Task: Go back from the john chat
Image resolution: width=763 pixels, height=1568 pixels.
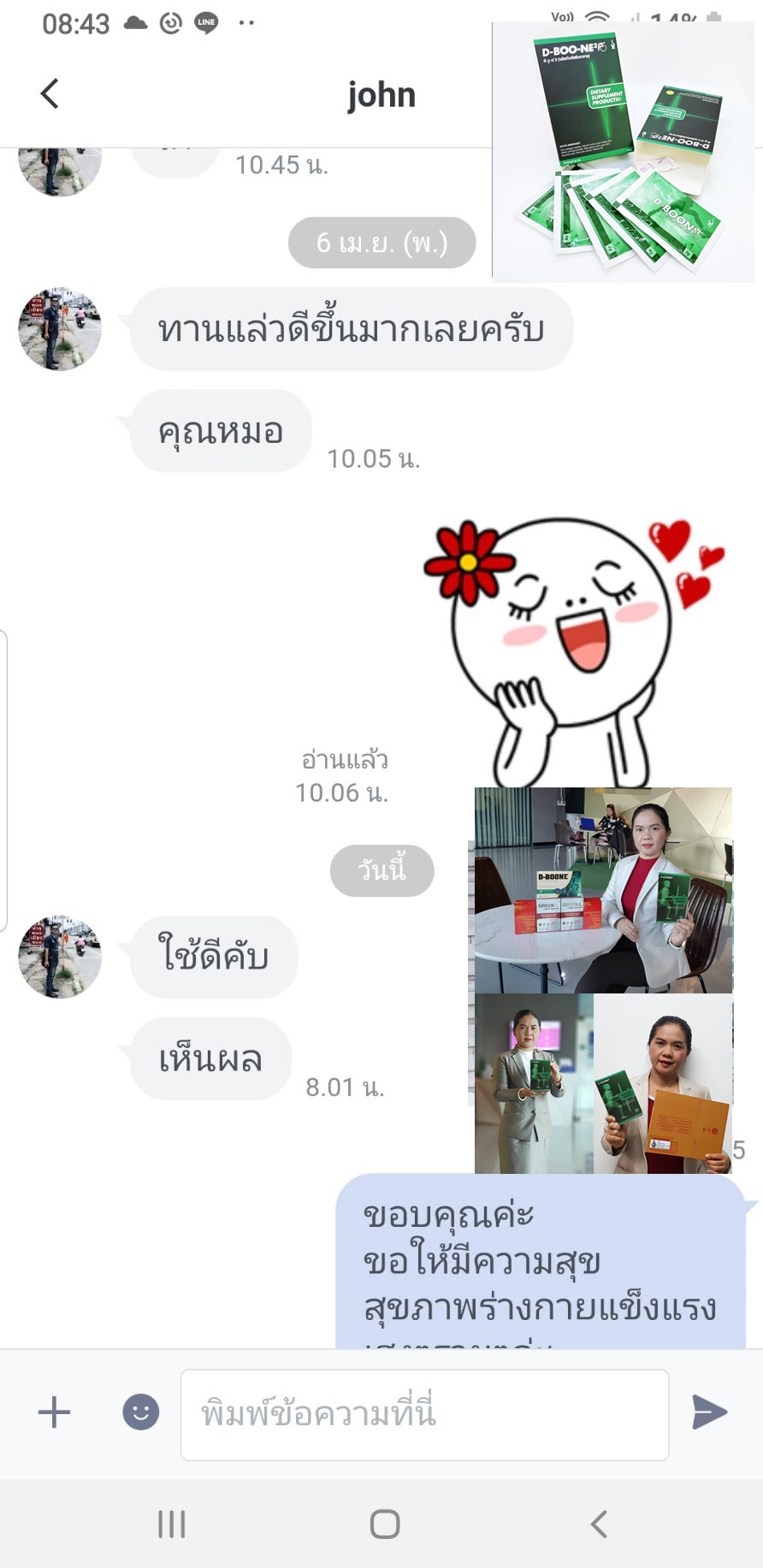Action: 50,94
